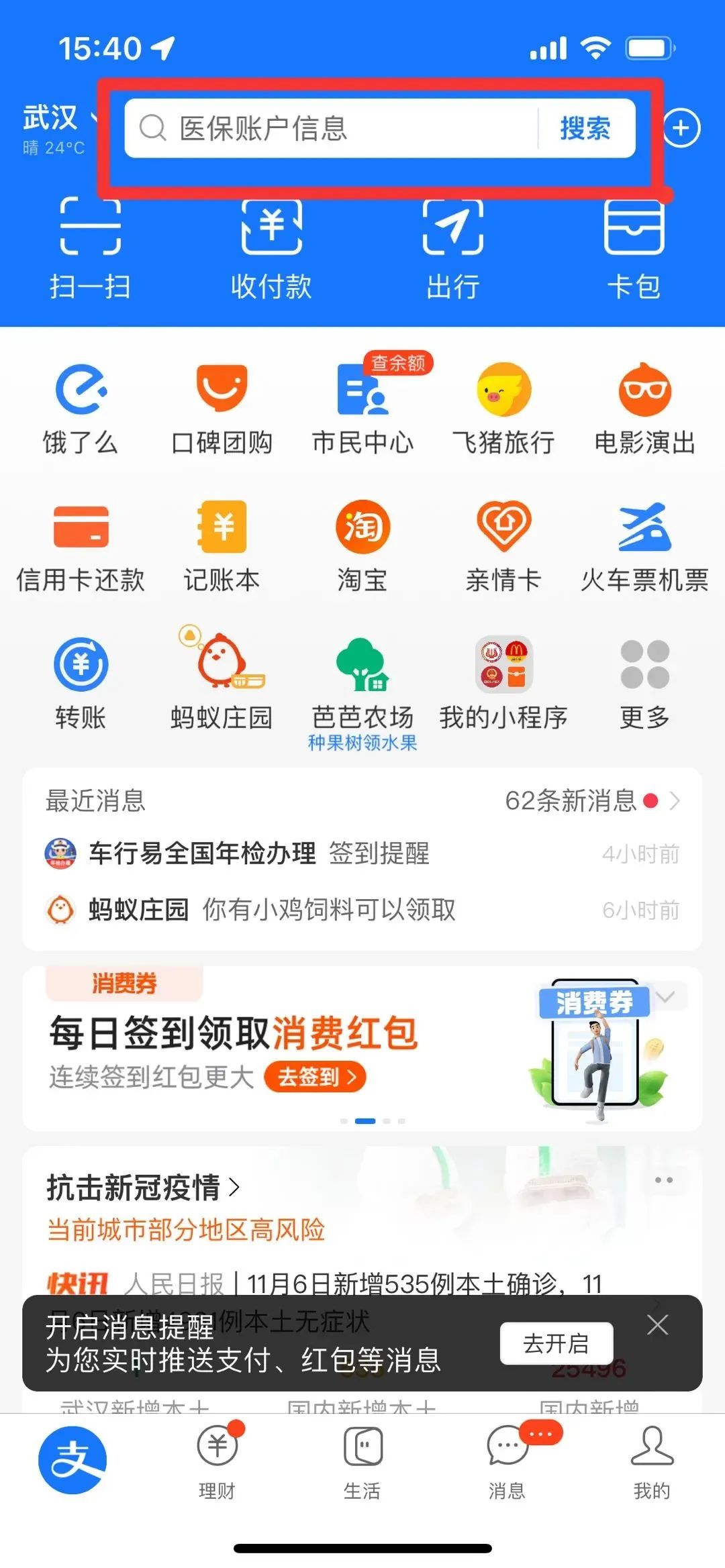
Task: View 62条新消息
Action: point(591,800)
